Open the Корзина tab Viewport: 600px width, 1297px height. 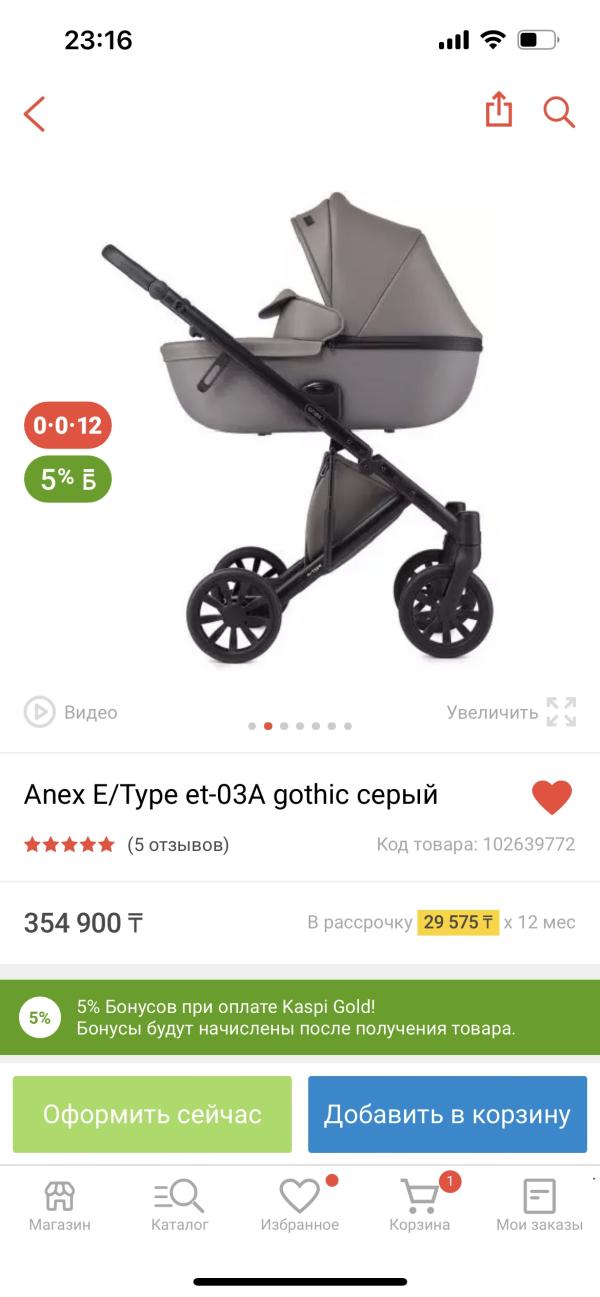(x=420, y=1205)
